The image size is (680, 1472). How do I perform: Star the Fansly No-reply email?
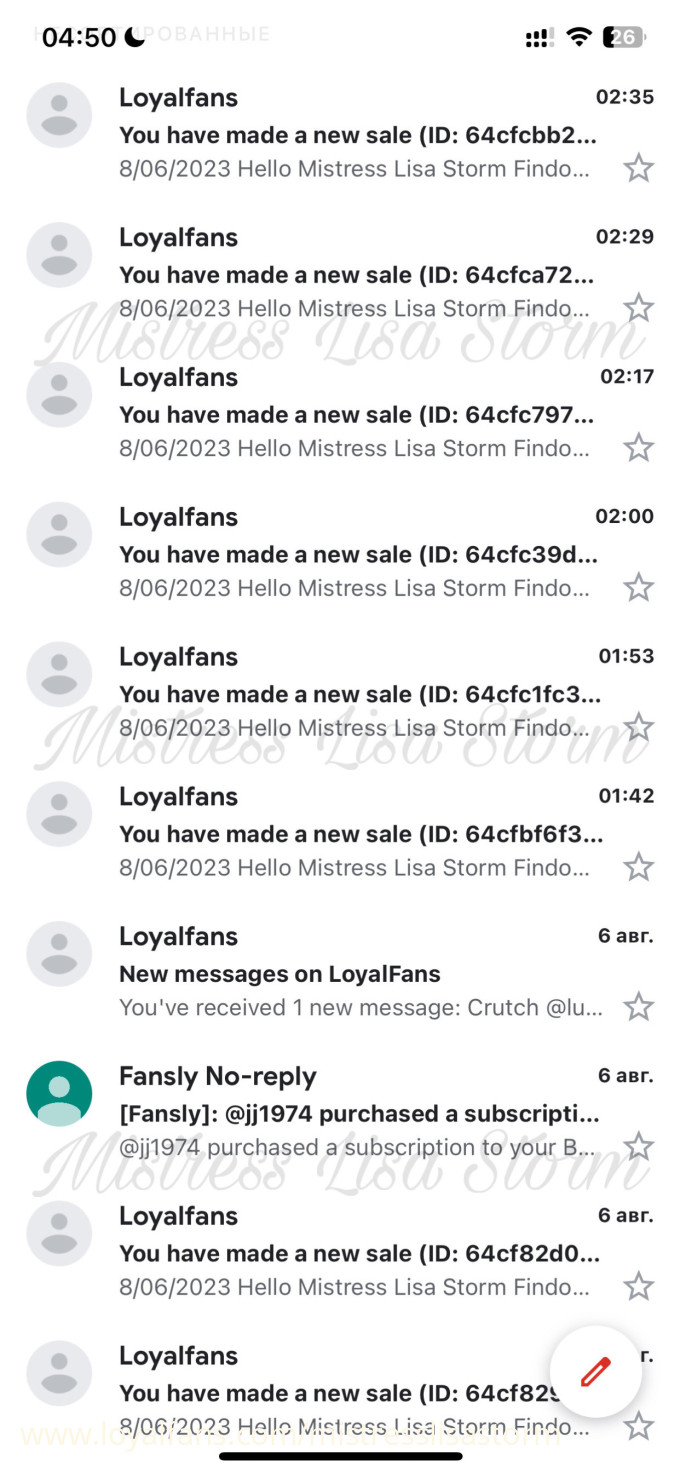click(x=638, y=1146)
